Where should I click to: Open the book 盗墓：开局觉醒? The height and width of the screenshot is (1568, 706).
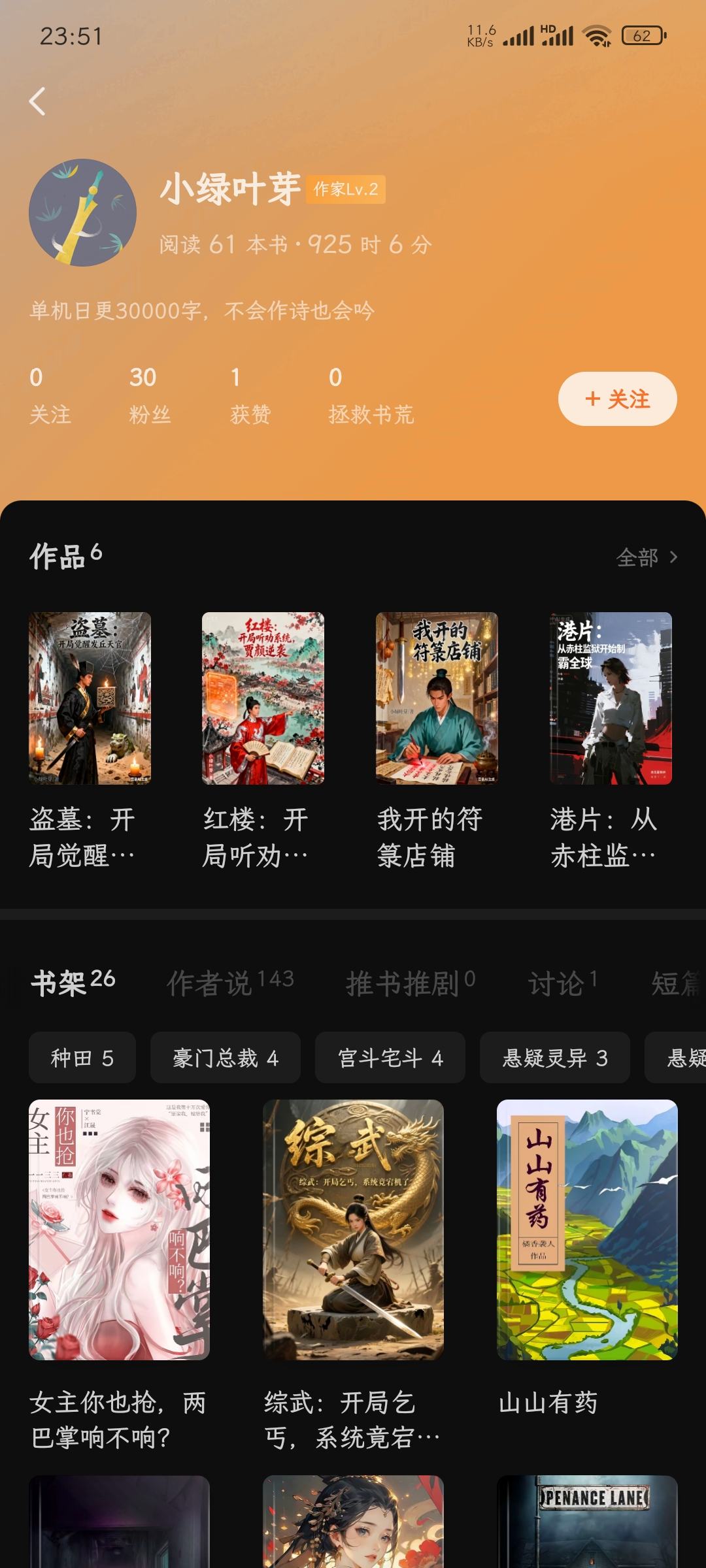[x=90, y=698]
